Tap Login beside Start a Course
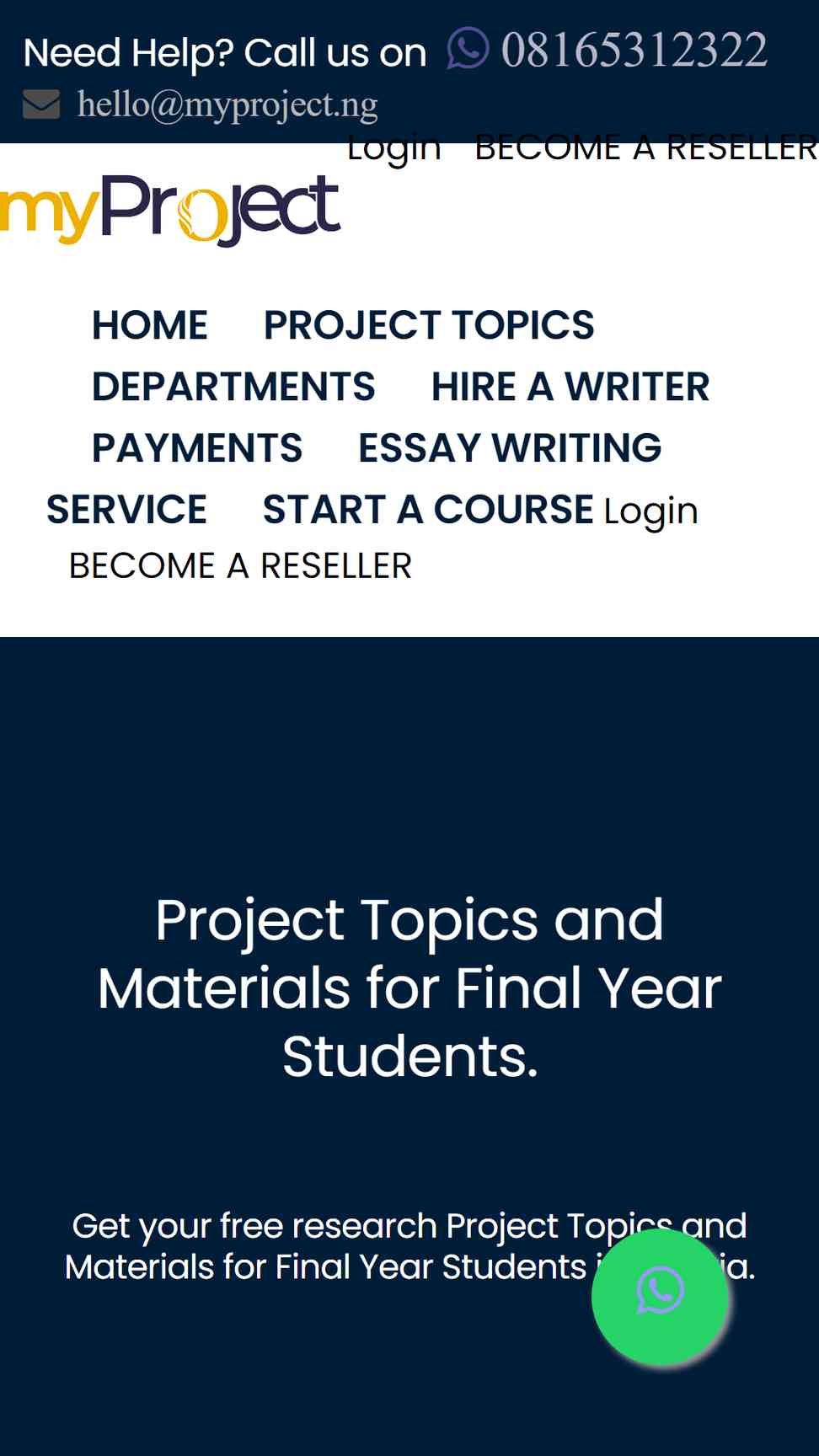This screenshot has width=819, height=1456. [650, 511]
